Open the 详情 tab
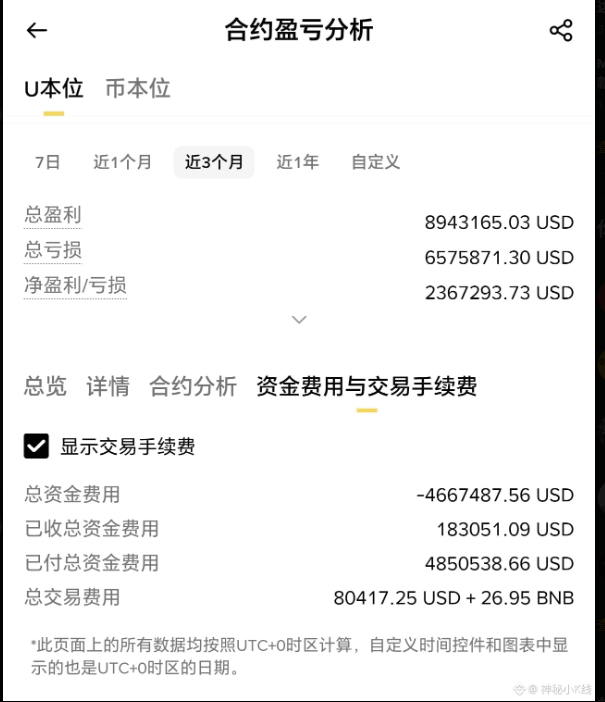Screen dimensions: 605x702 pyautogui.click(x=107, y=386)
